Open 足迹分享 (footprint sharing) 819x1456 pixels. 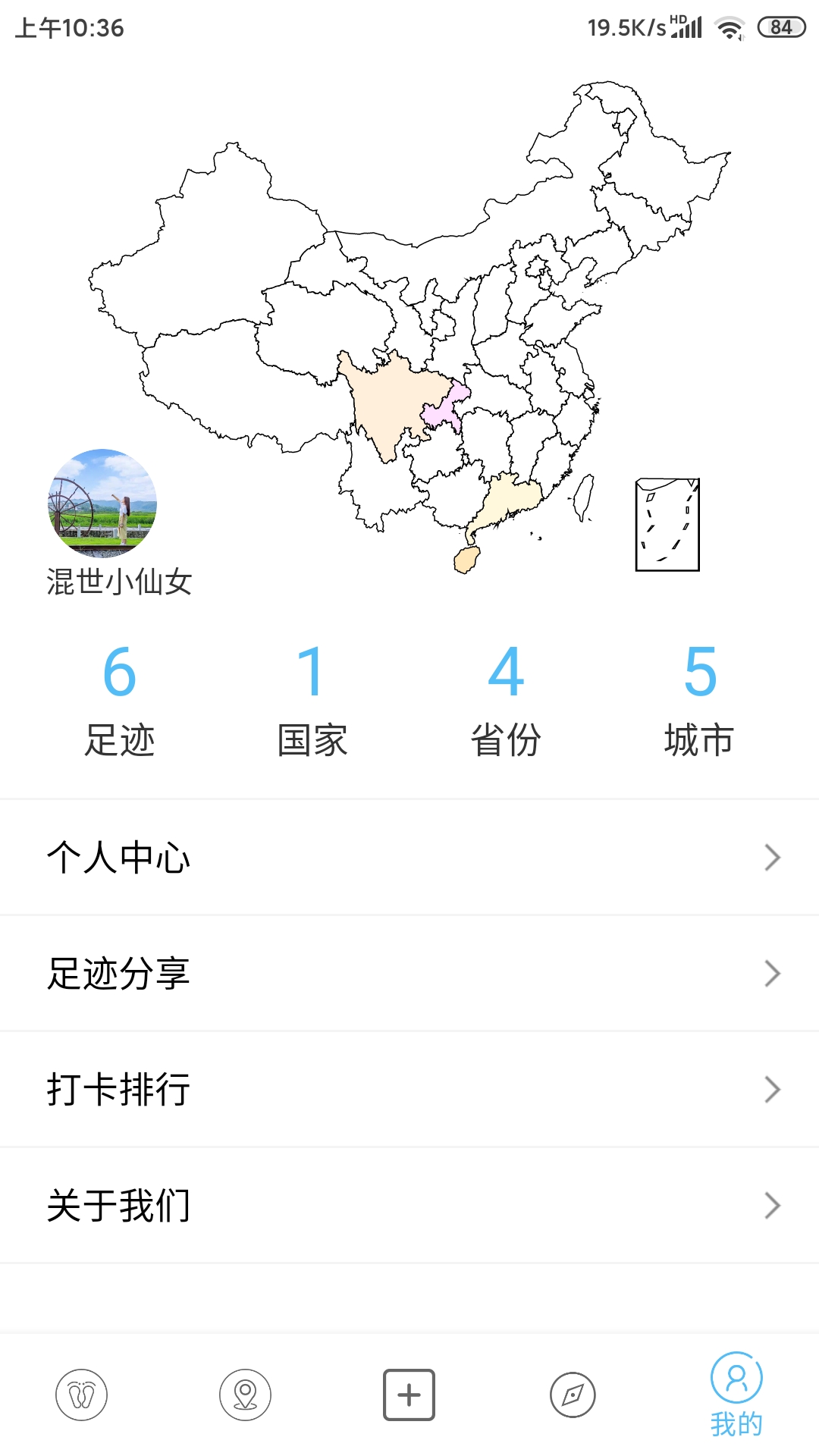(x=409, y=973)
